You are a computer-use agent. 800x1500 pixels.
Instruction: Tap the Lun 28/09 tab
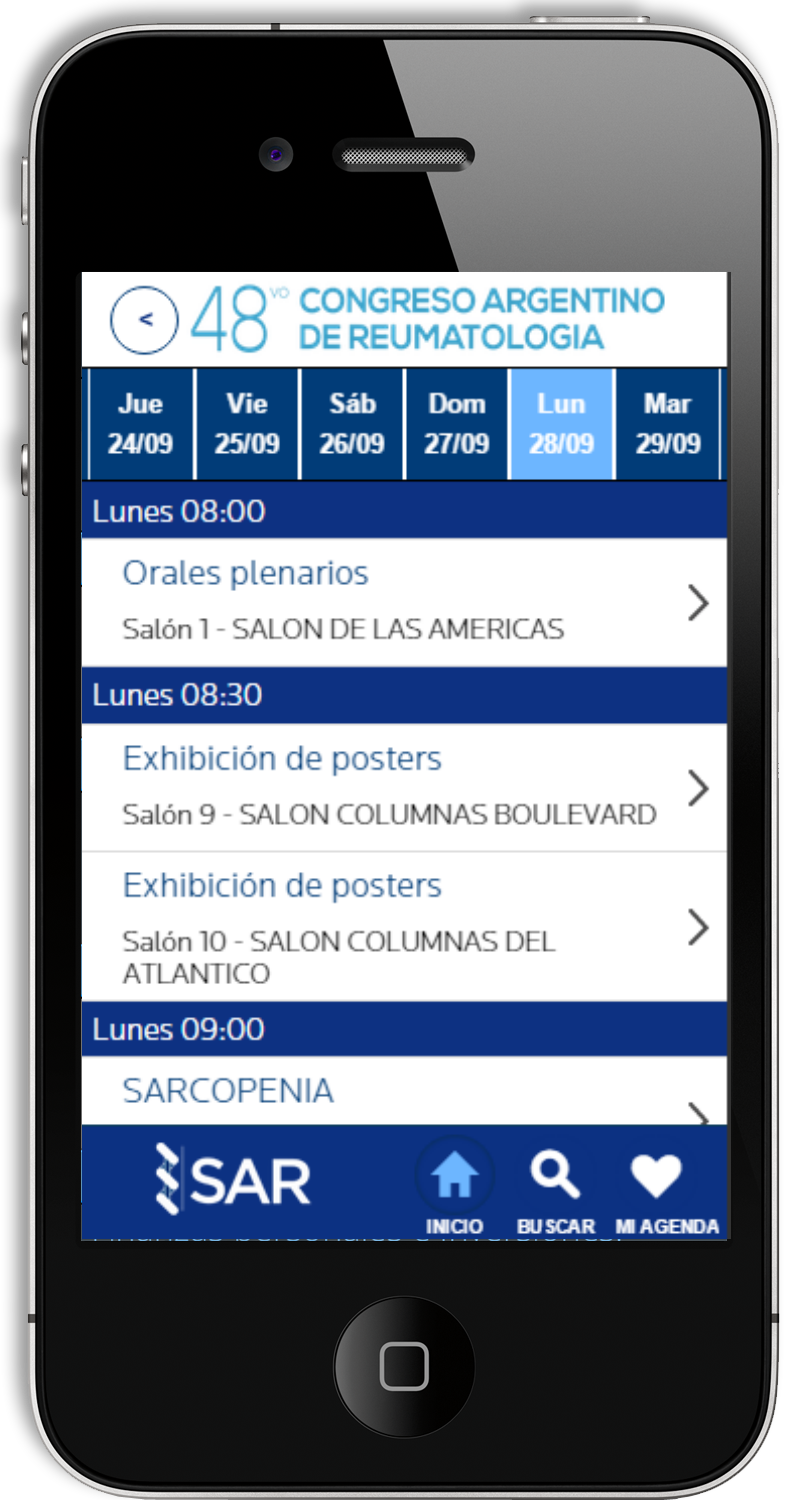[x=561, y=424]
